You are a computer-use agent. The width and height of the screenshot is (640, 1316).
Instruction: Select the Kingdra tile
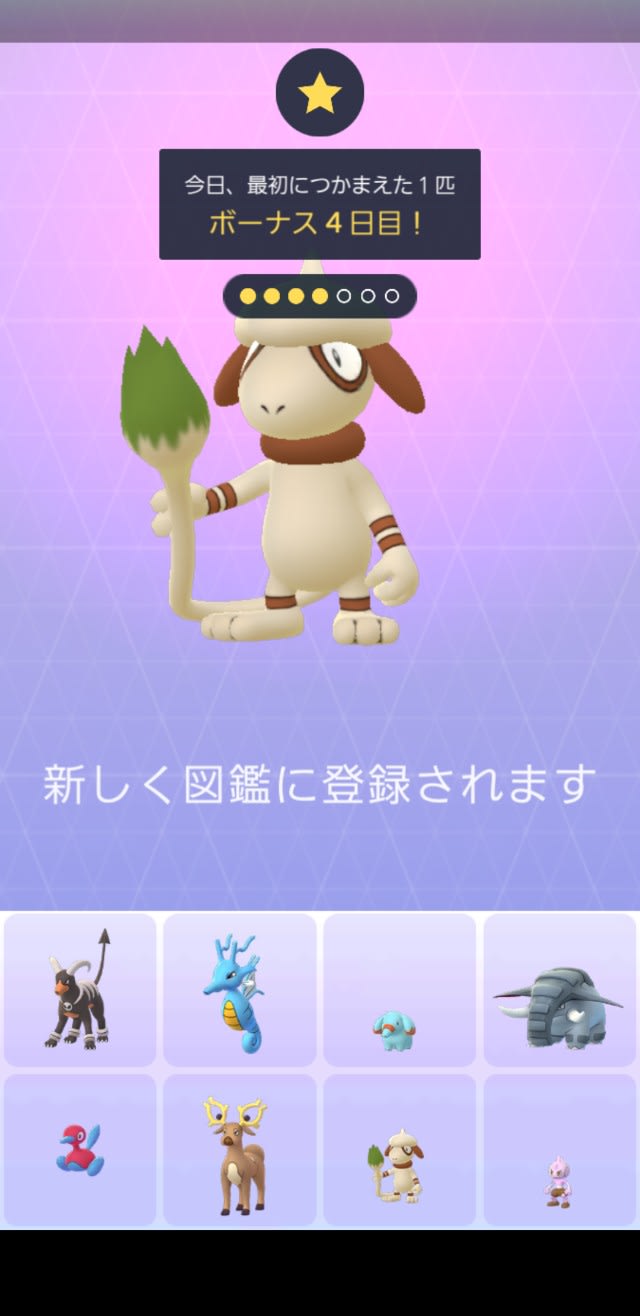240,989
